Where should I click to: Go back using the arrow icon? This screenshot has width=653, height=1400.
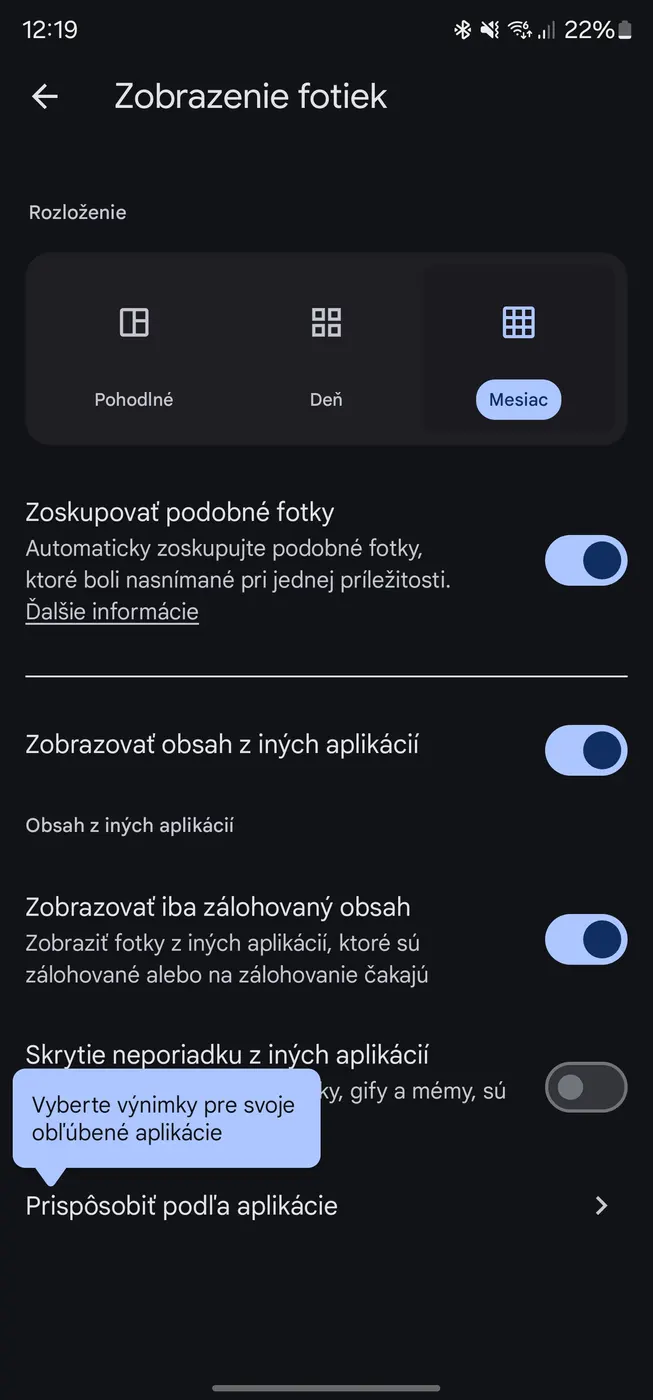pos(45,96)
